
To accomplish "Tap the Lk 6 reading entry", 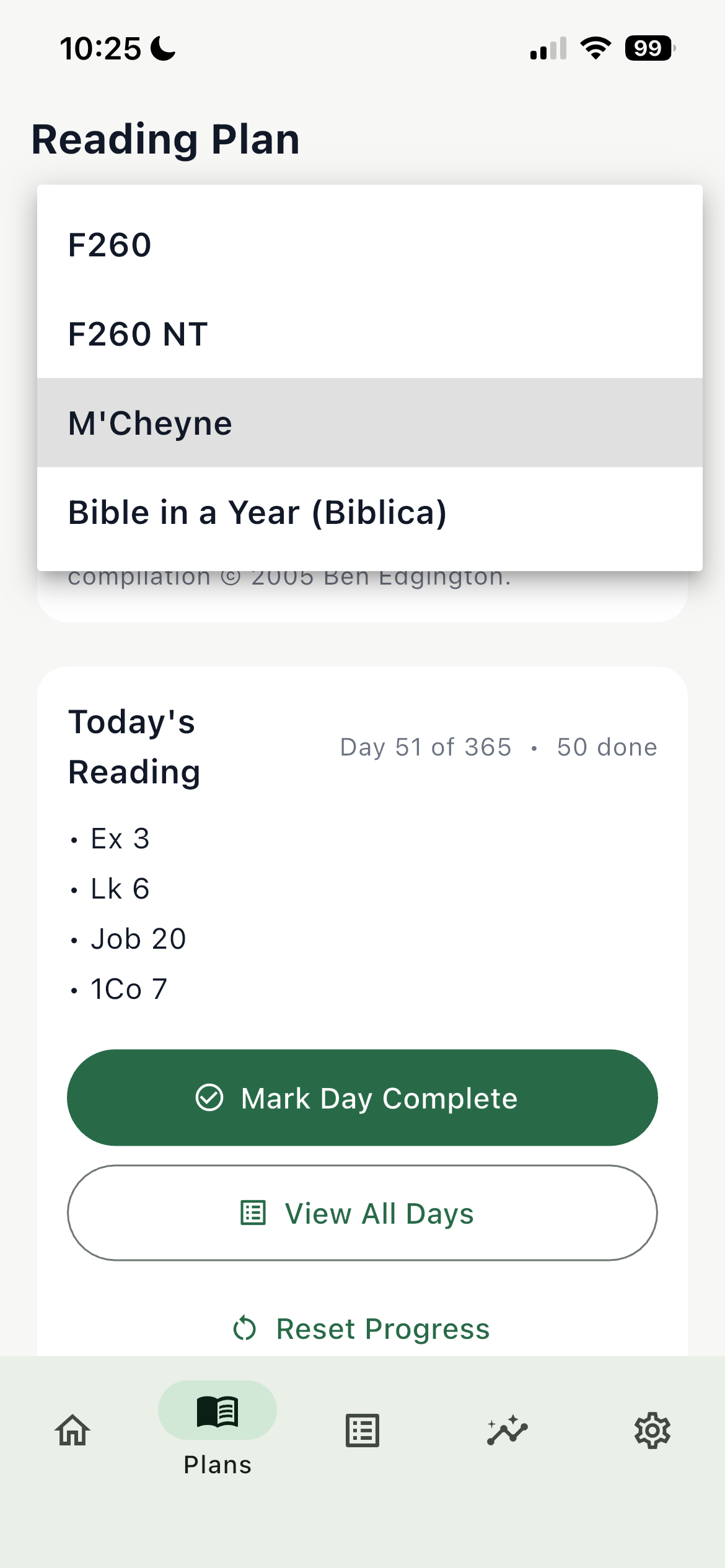I will 119,888.
